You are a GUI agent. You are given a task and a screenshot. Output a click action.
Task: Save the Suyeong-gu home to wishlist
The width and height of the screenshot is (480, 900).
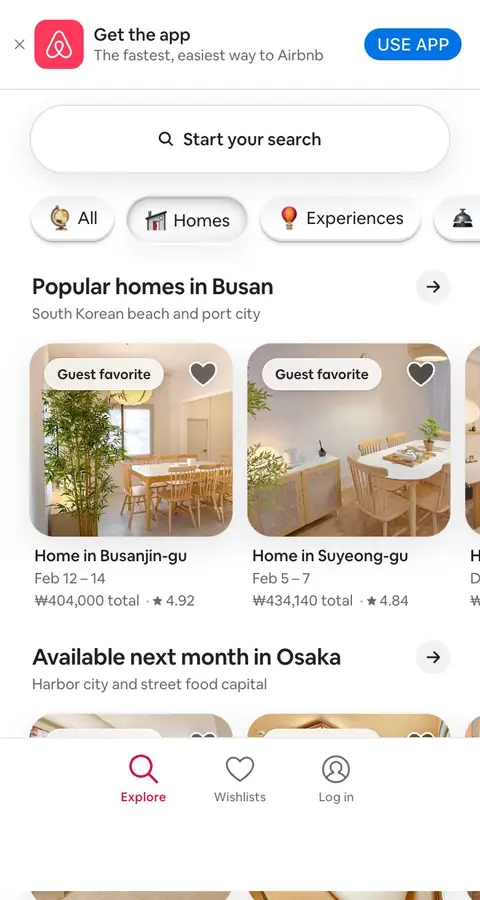click(421, 374)
